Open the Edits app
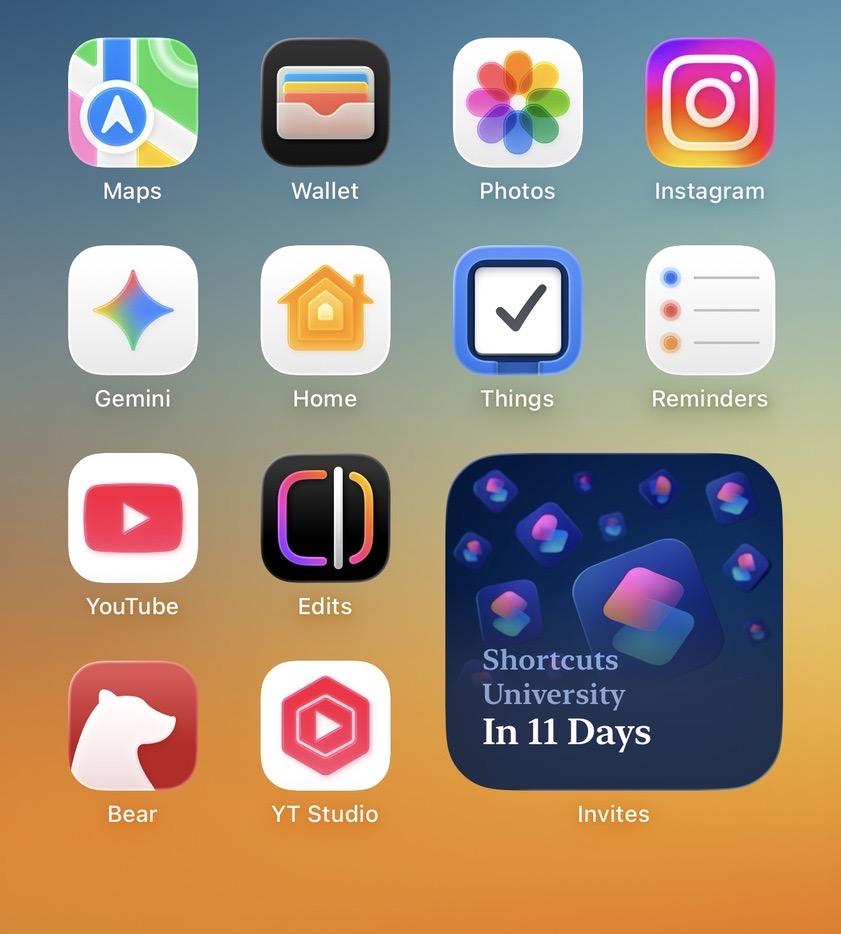This screenshot has width=841, height=934. pos(325,518)
